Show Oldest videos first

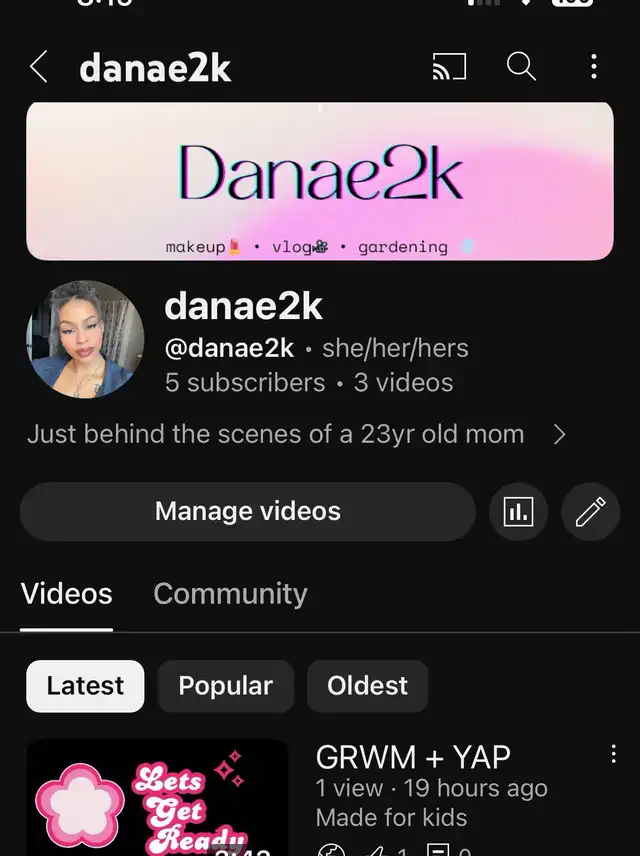click(x=367, y=686)
